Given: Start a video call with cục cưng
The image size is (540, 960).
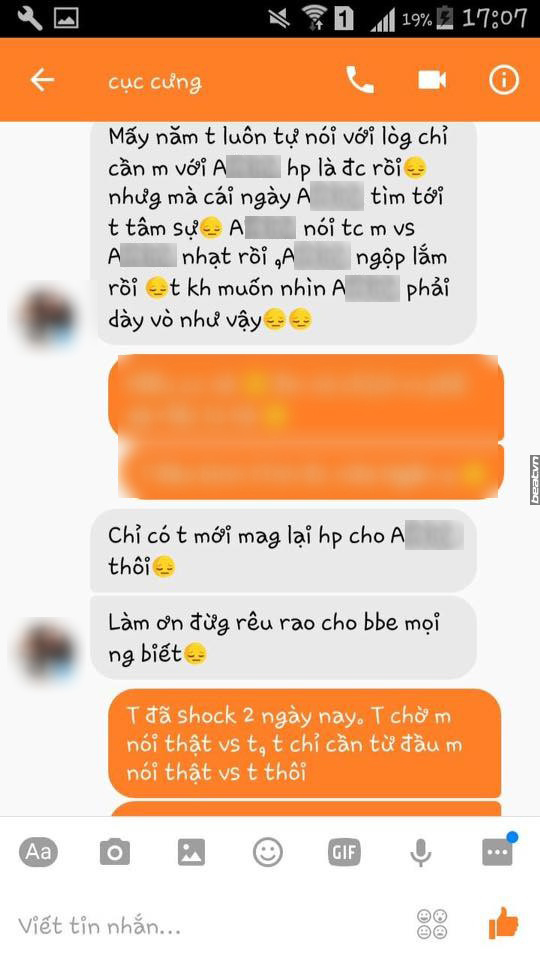Looking at the screenshot, I should (x=432, y=80).
